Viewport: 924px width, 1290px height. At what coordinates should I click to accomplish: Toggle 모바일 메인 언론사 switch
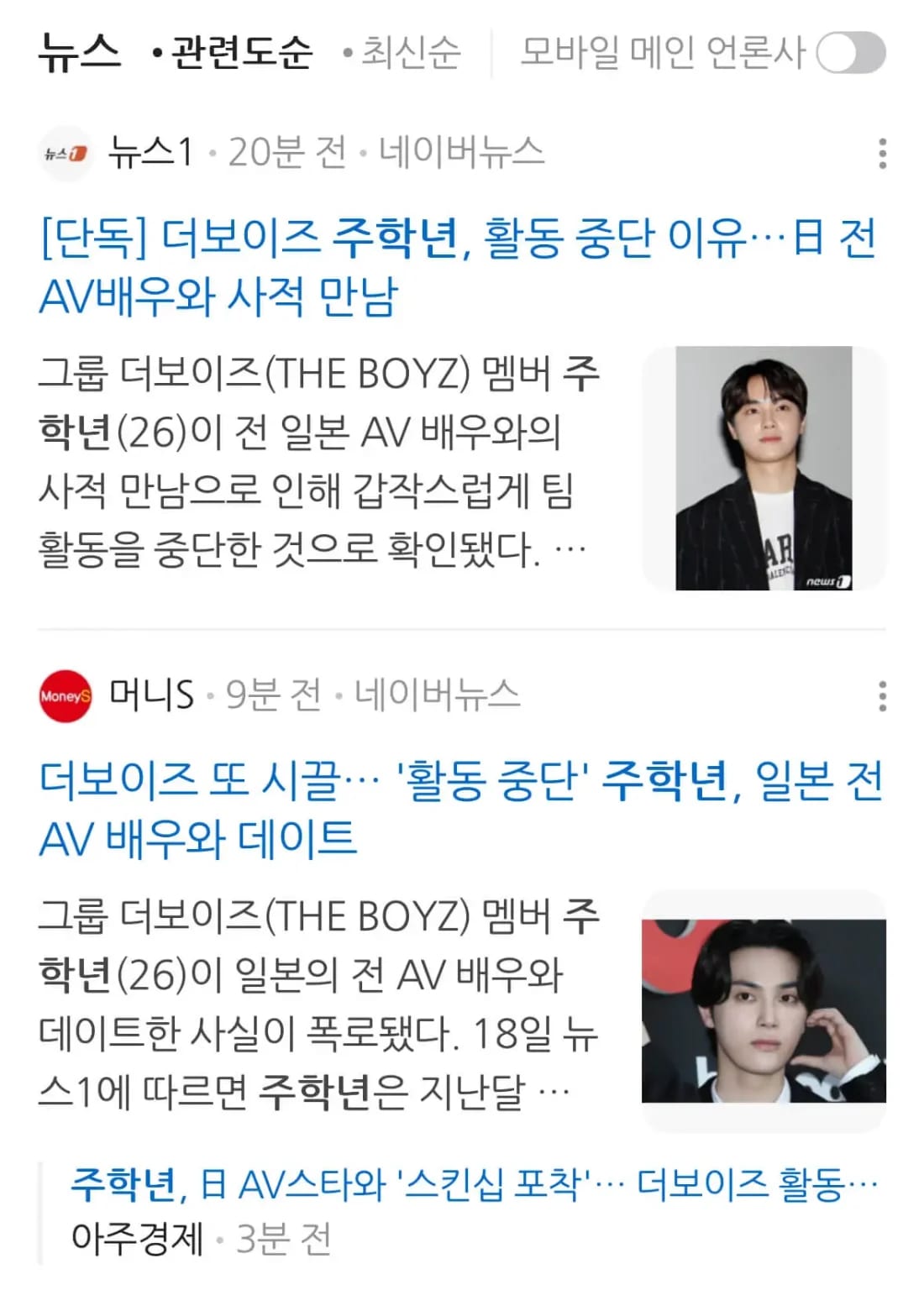(x=850, y=54)
